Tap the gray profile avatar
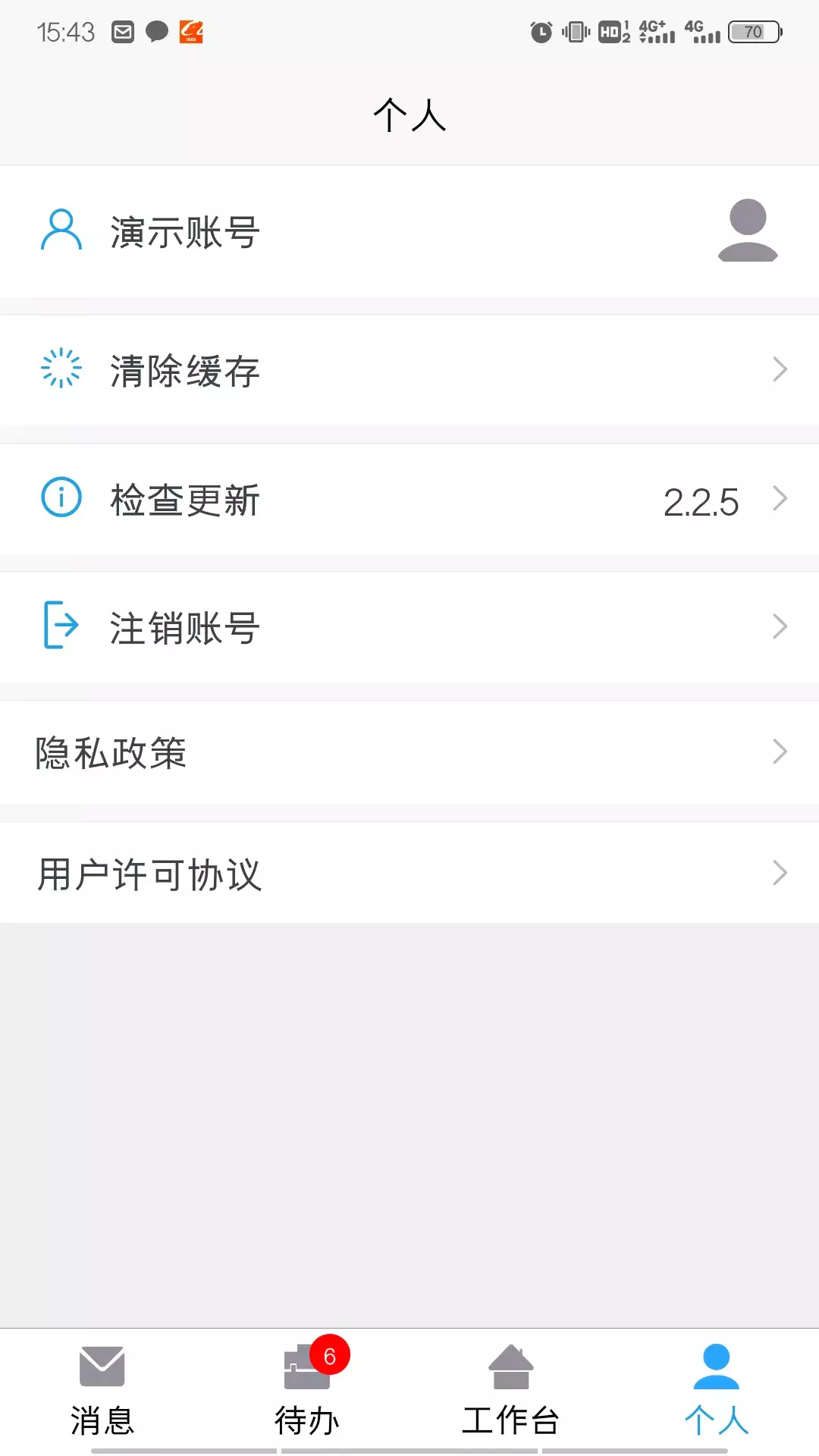 pyautogui.click(x=748, y=231)
